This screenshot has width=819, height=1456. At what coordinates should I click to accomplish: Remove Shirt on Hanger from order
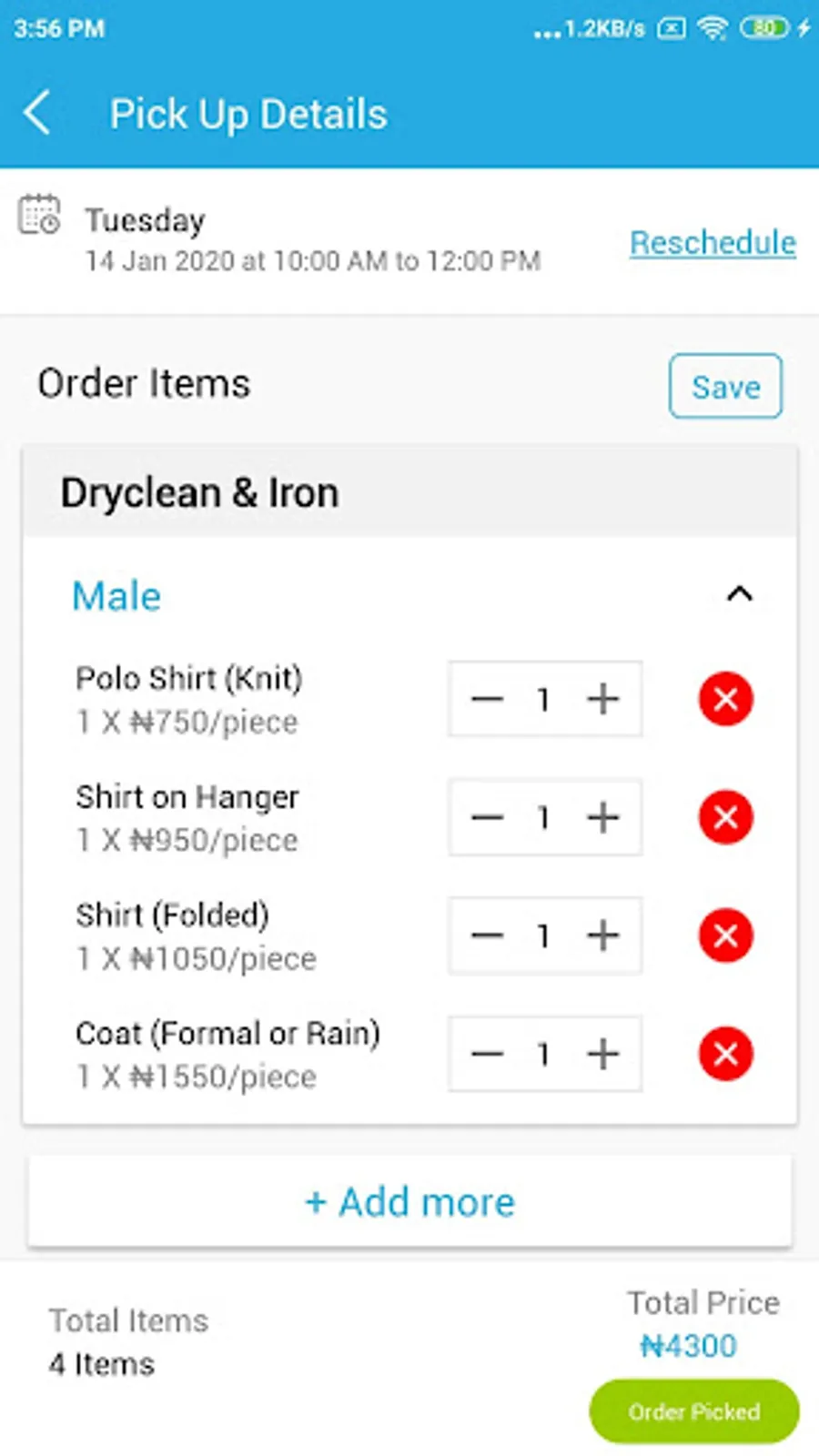[x=725, y=817]
